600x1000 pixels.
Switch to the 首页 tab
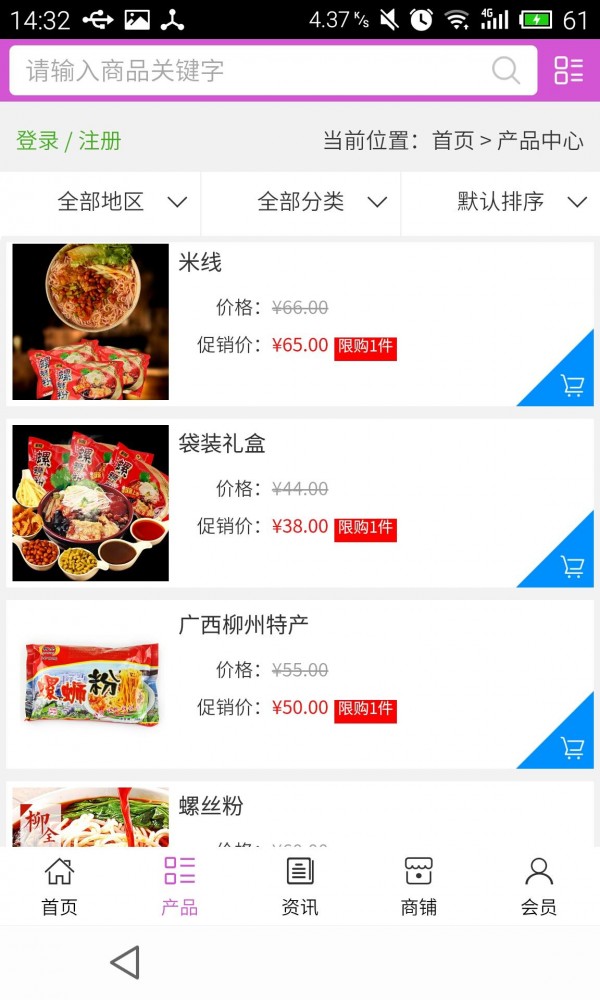point(59,886)
